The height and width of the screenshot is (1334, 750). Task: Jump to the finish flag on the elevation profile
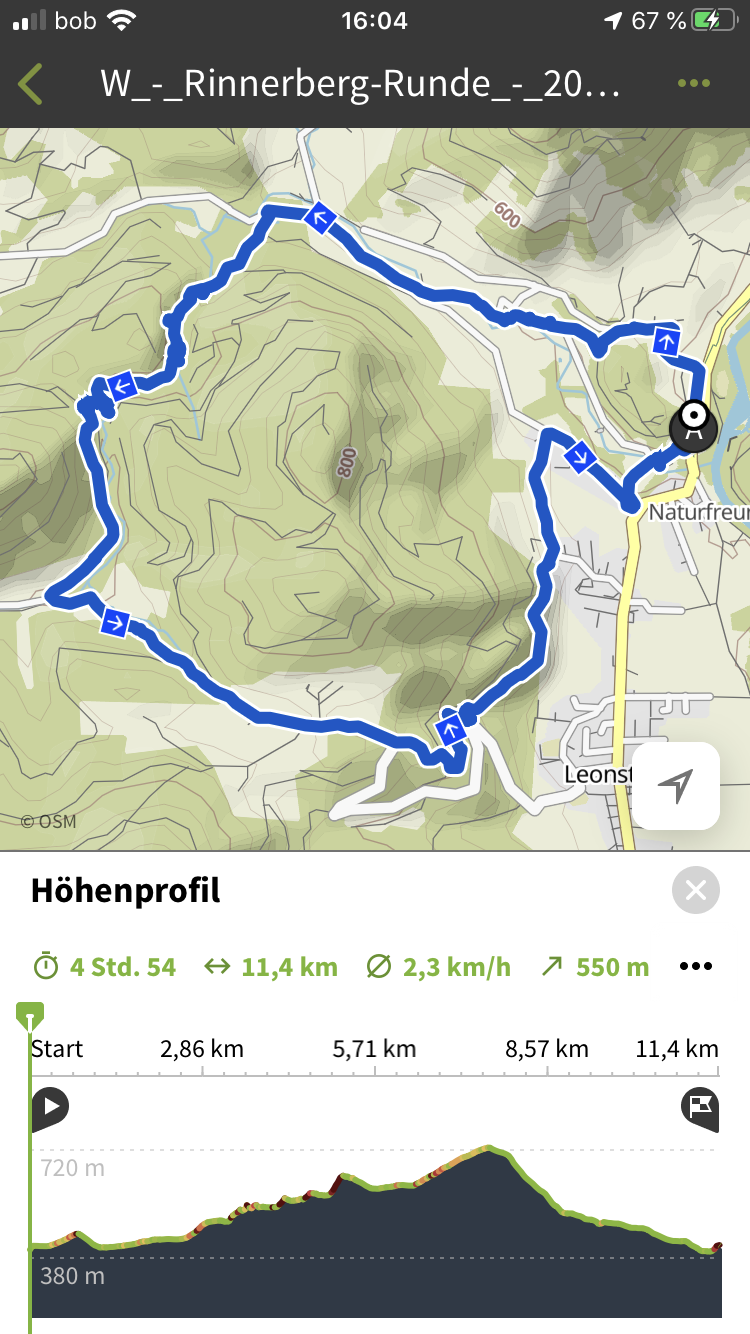coord(699,1108)
